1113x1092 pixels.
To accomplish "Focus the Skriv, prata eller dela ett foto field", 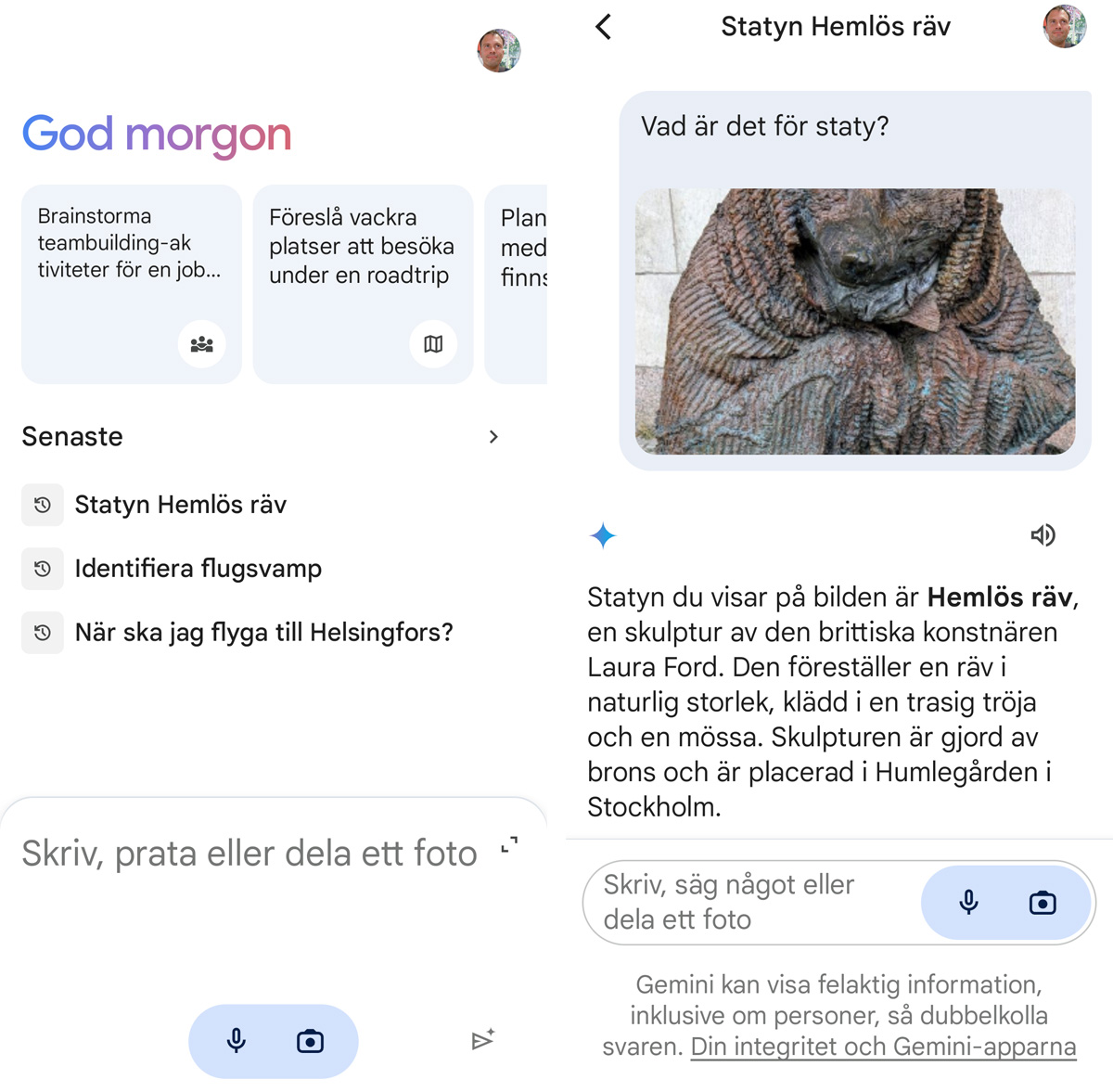I will pos(249,854).
